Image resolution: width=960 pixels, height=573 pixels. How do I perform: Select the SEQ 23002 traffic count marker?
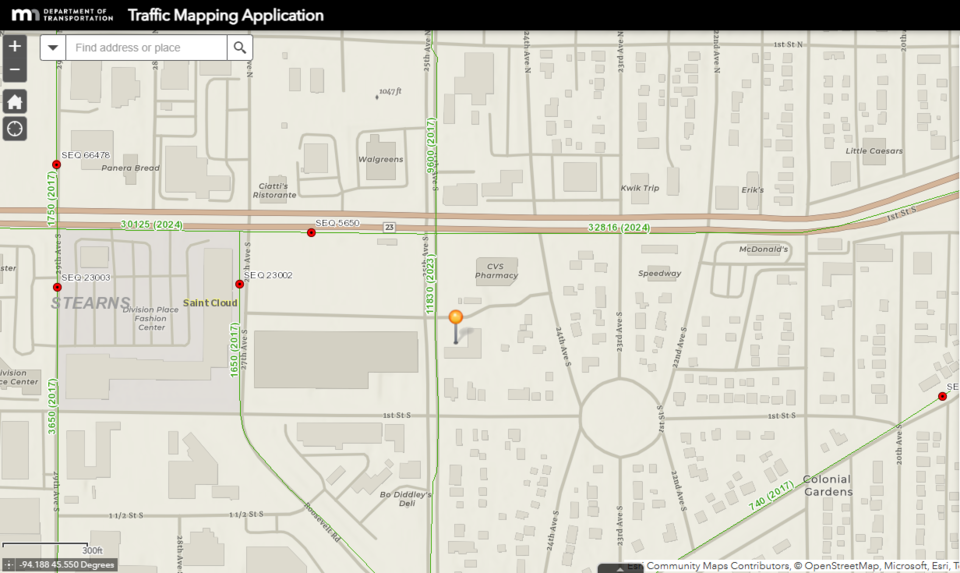coord(240,284)
